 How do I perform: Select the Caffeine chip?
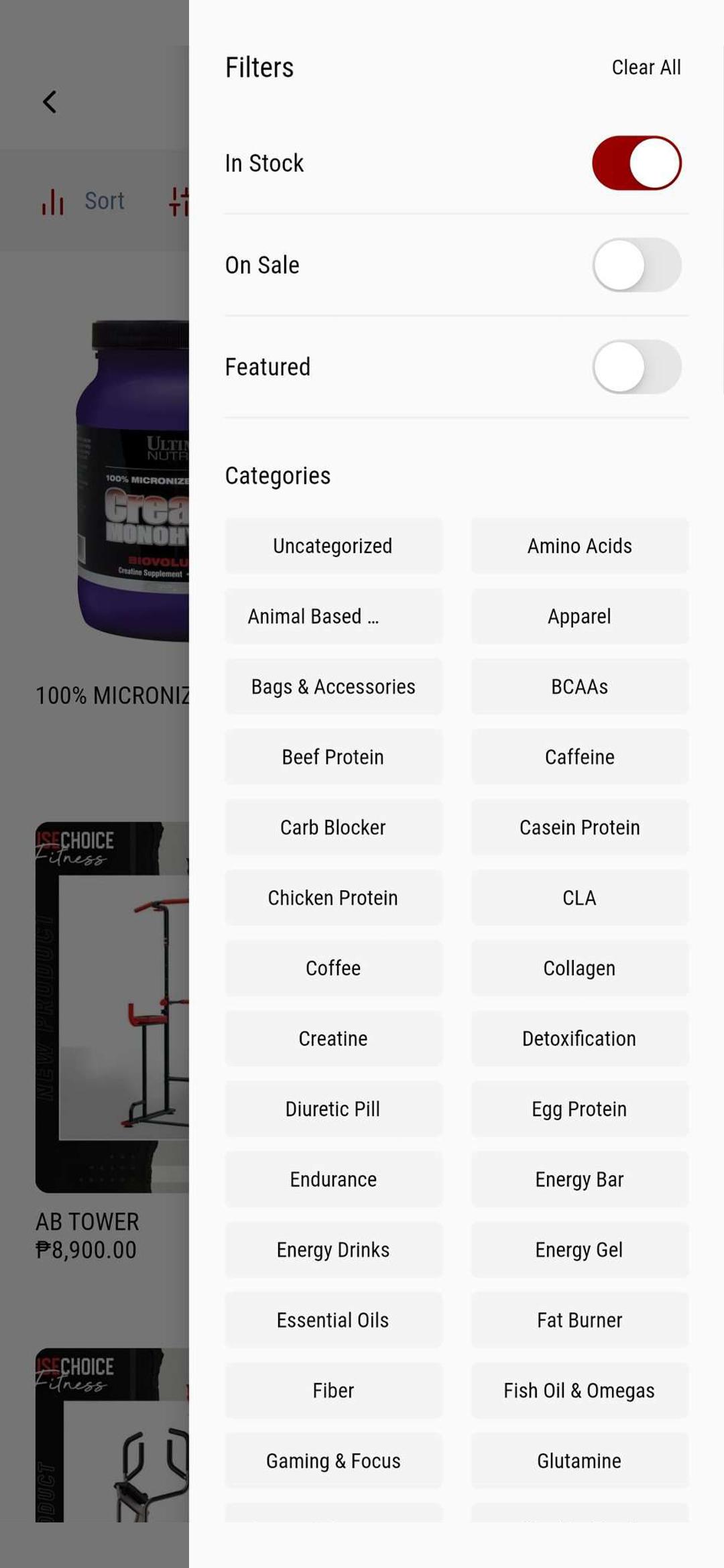coord(580,757)
